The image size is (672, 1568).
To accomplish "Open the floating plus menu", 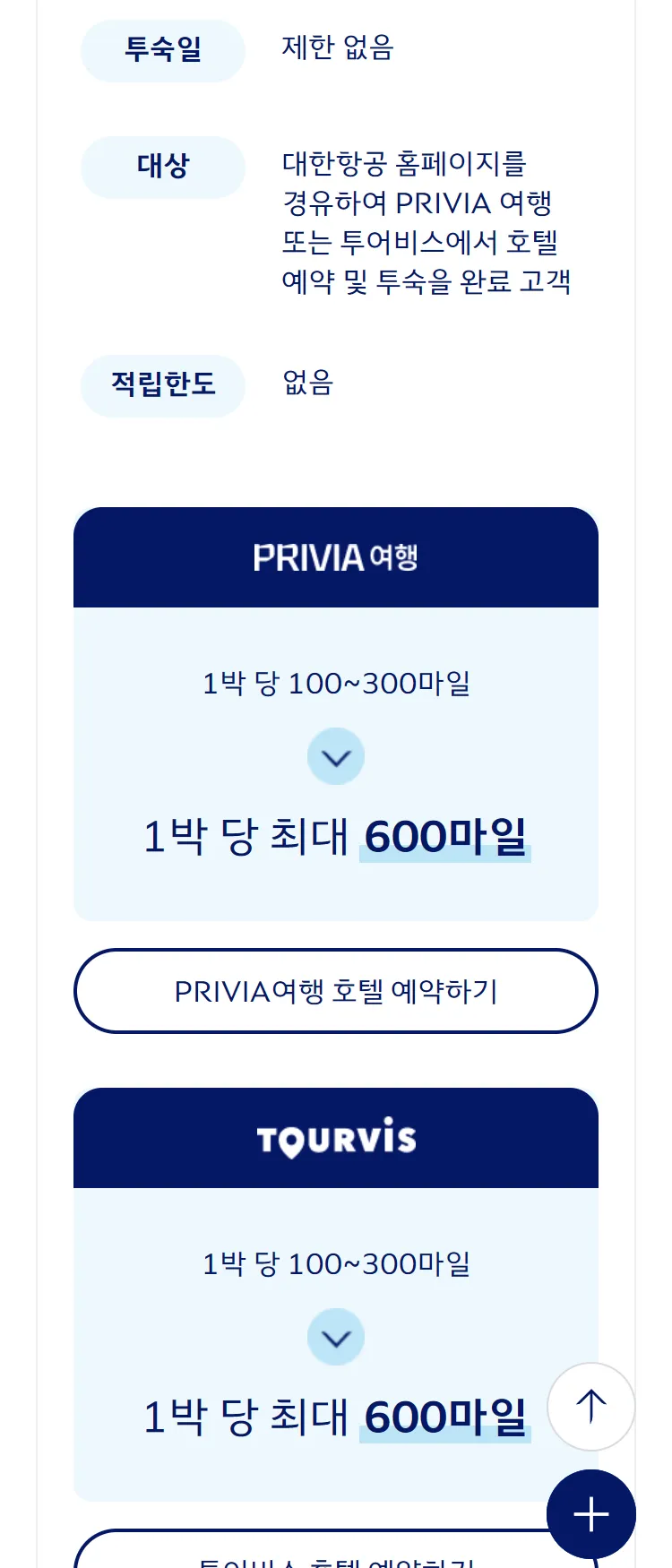I will [x=590, y=1514].
